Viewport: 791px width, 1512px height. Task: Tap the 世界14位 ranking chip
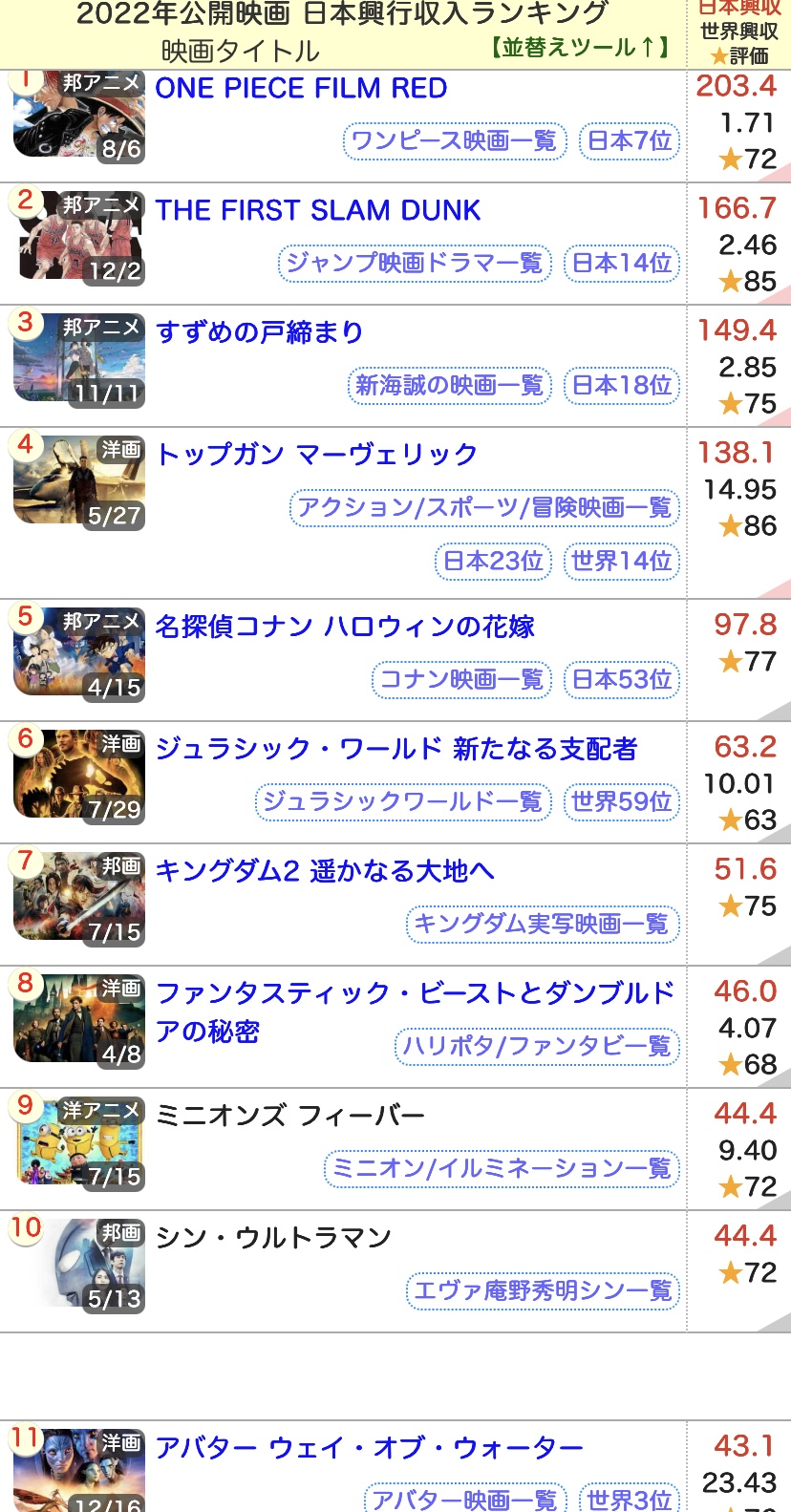click(x=621, y=562)
